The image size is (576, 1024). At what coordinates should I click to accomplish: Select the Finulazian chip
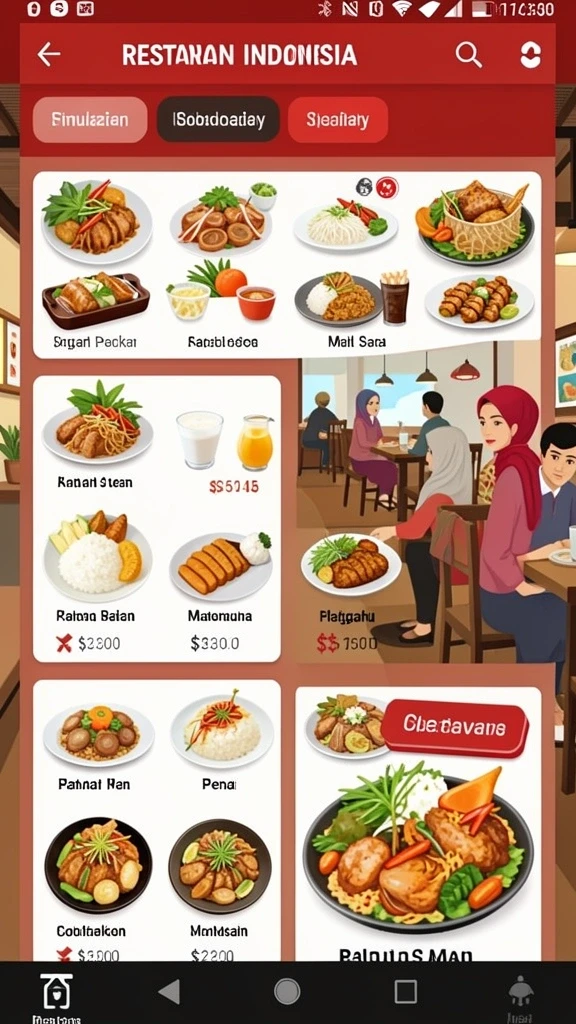pyautogui.click(x=90, y=120)
